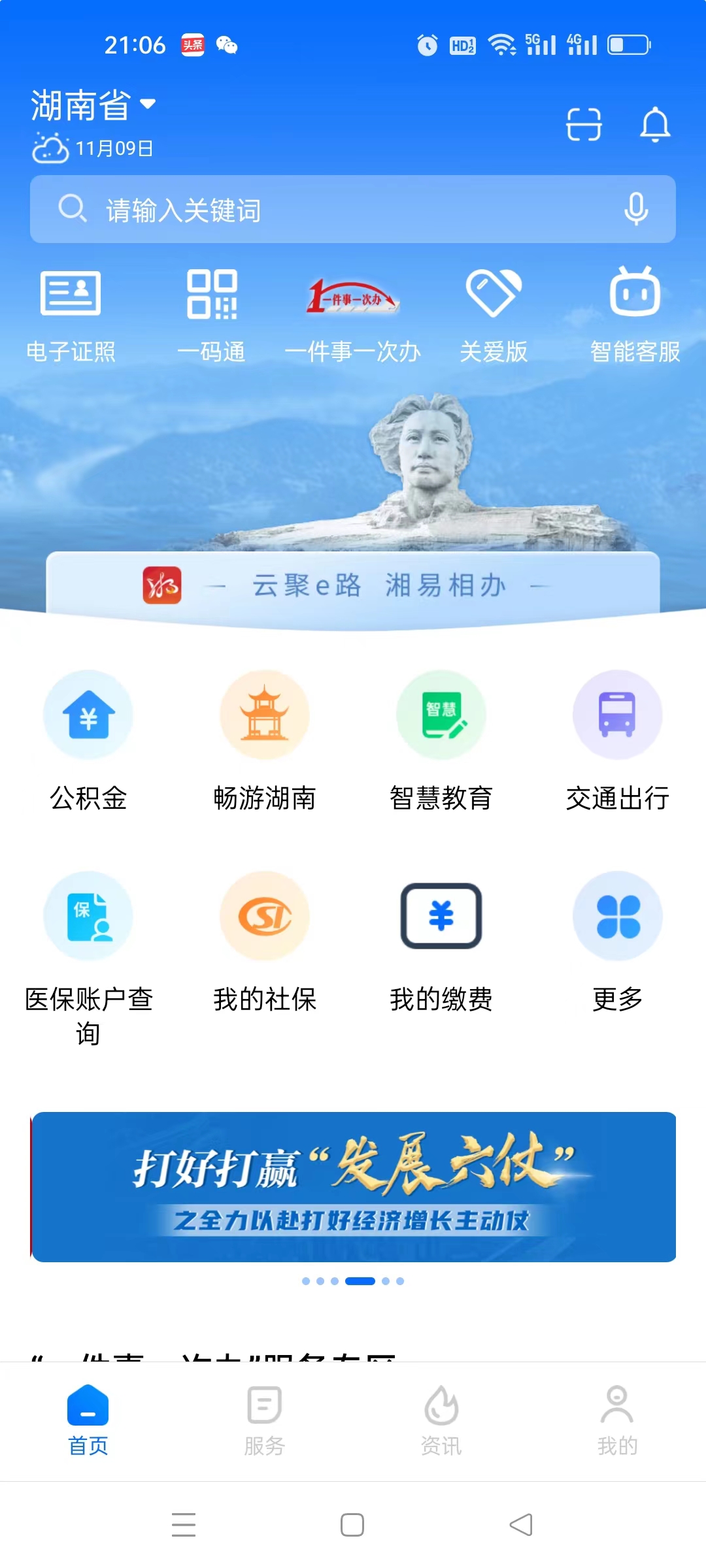Open the 打好打赢发展六仗 banner
Image resolution: width=706 pixels, height=1568 pixels.
tap(353, 1186)
